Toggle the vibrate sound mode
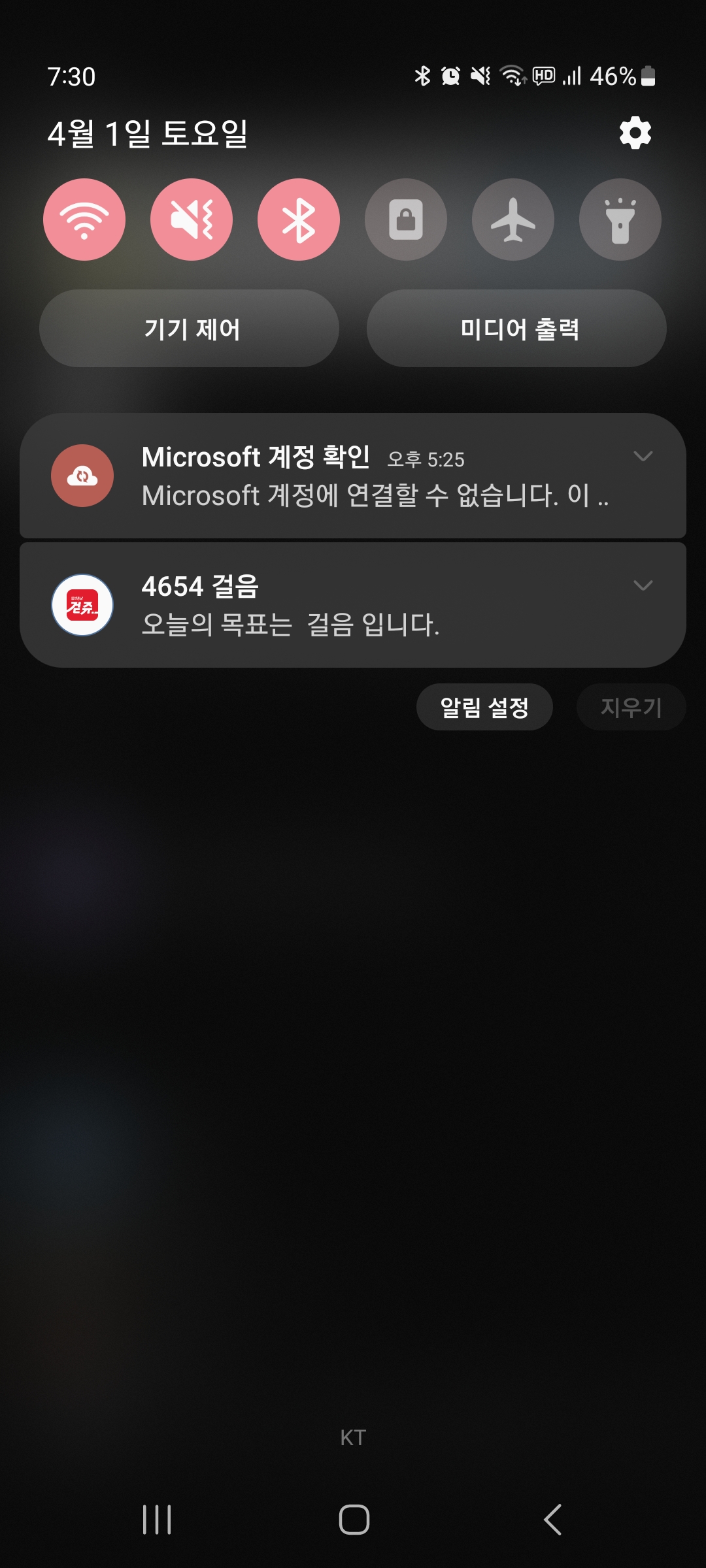This screenshot has width=706, height=1568. pyautogui.click(x=192, y=220)
